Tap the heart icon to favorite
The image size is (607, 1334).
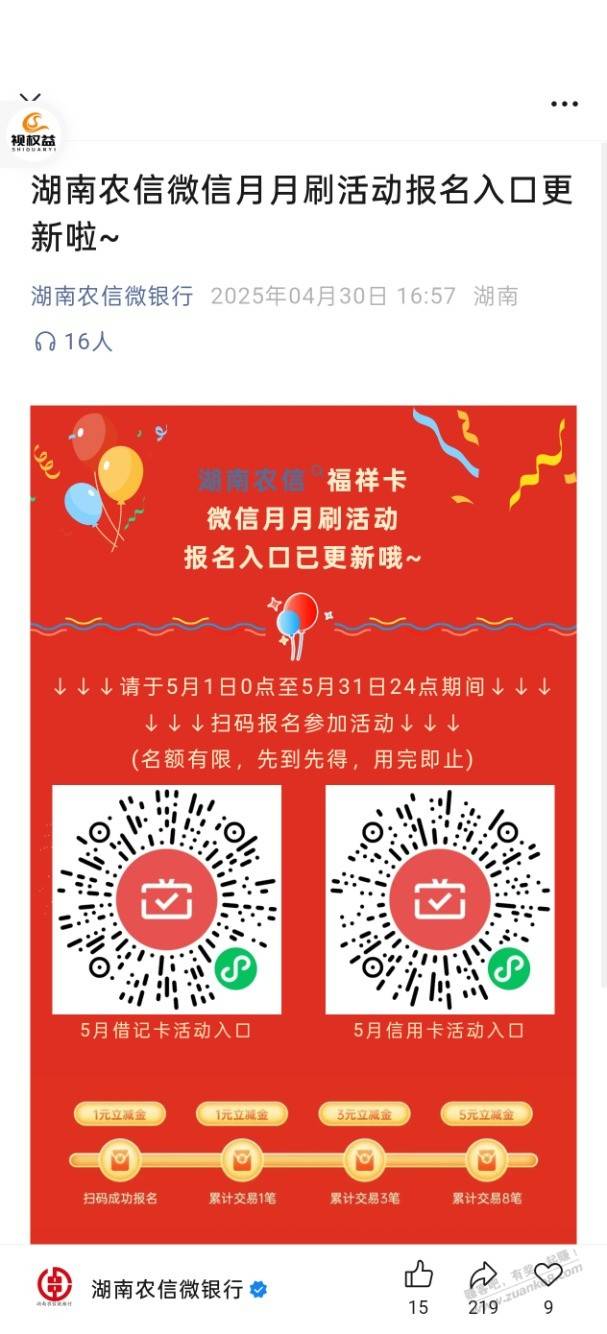click(x=548, y=1275)
